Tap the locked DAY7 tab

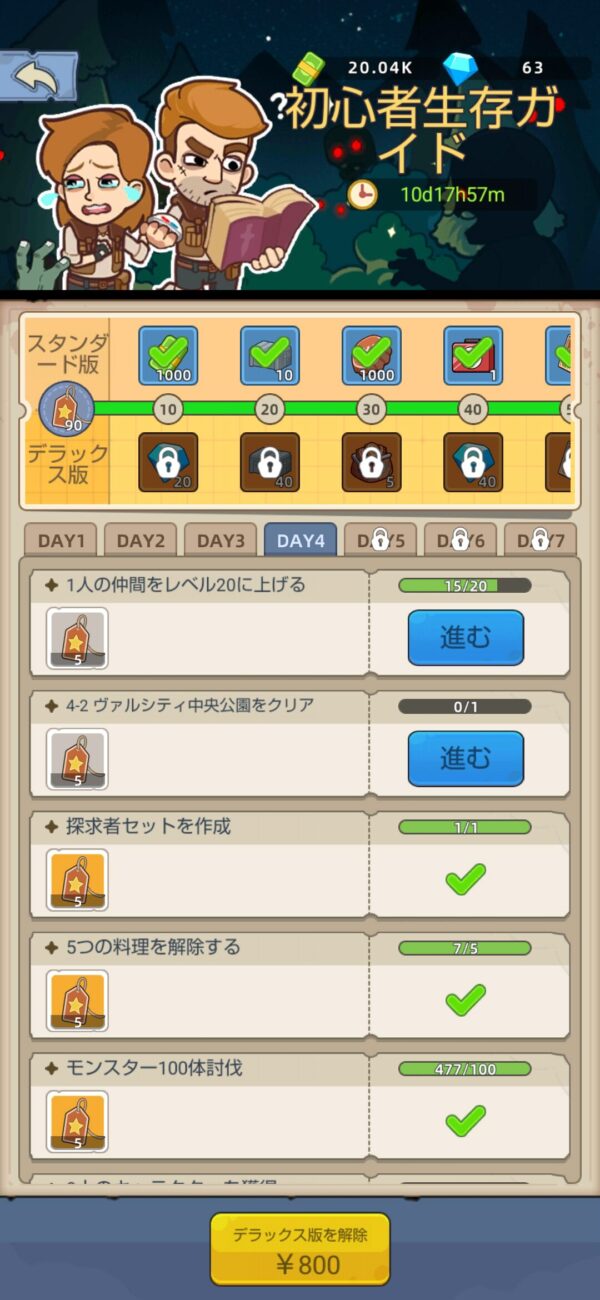click(539, 541)
